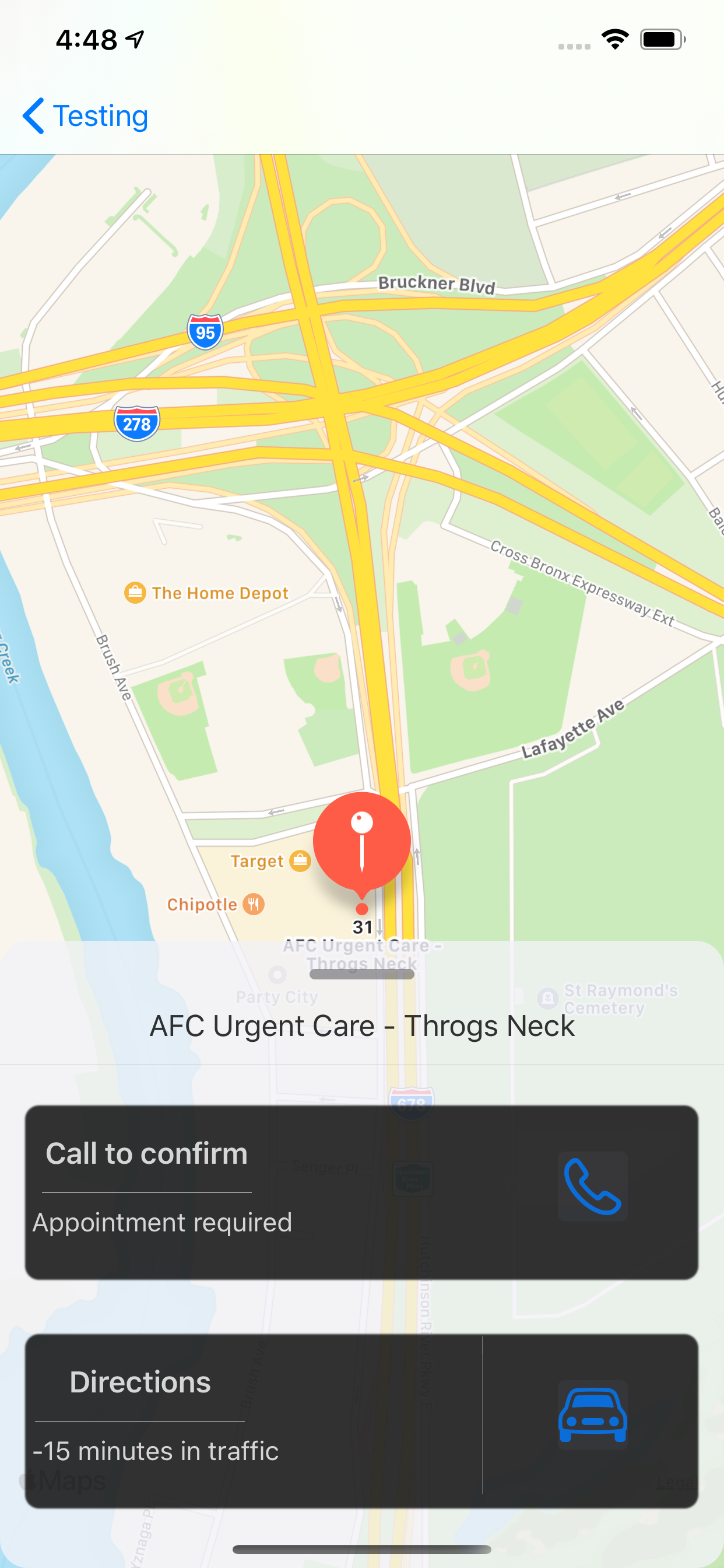
Task: Select the Chipotle map marker
Action: (x=253, y=904)
